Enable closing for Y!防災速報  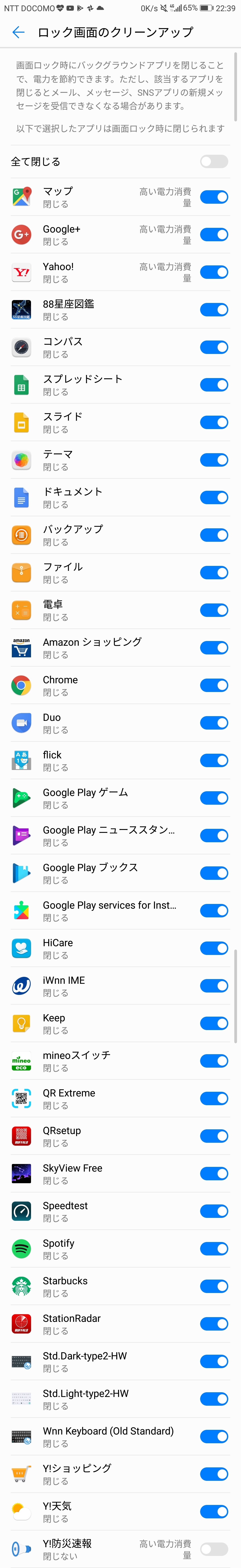pyautogui.click(x=214, y=1549)
